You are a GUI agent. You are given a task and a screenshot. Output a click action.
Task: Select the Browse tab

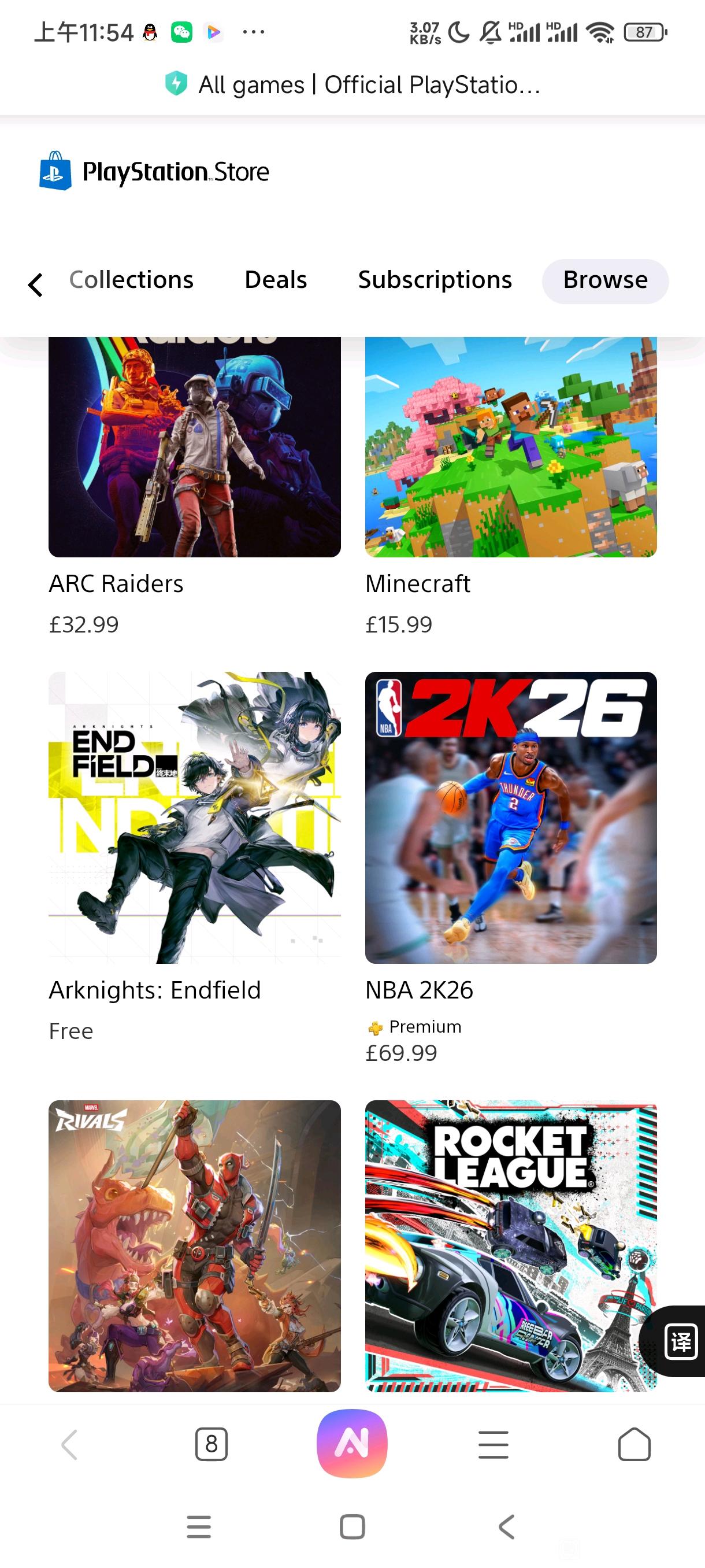pos(605,280)
